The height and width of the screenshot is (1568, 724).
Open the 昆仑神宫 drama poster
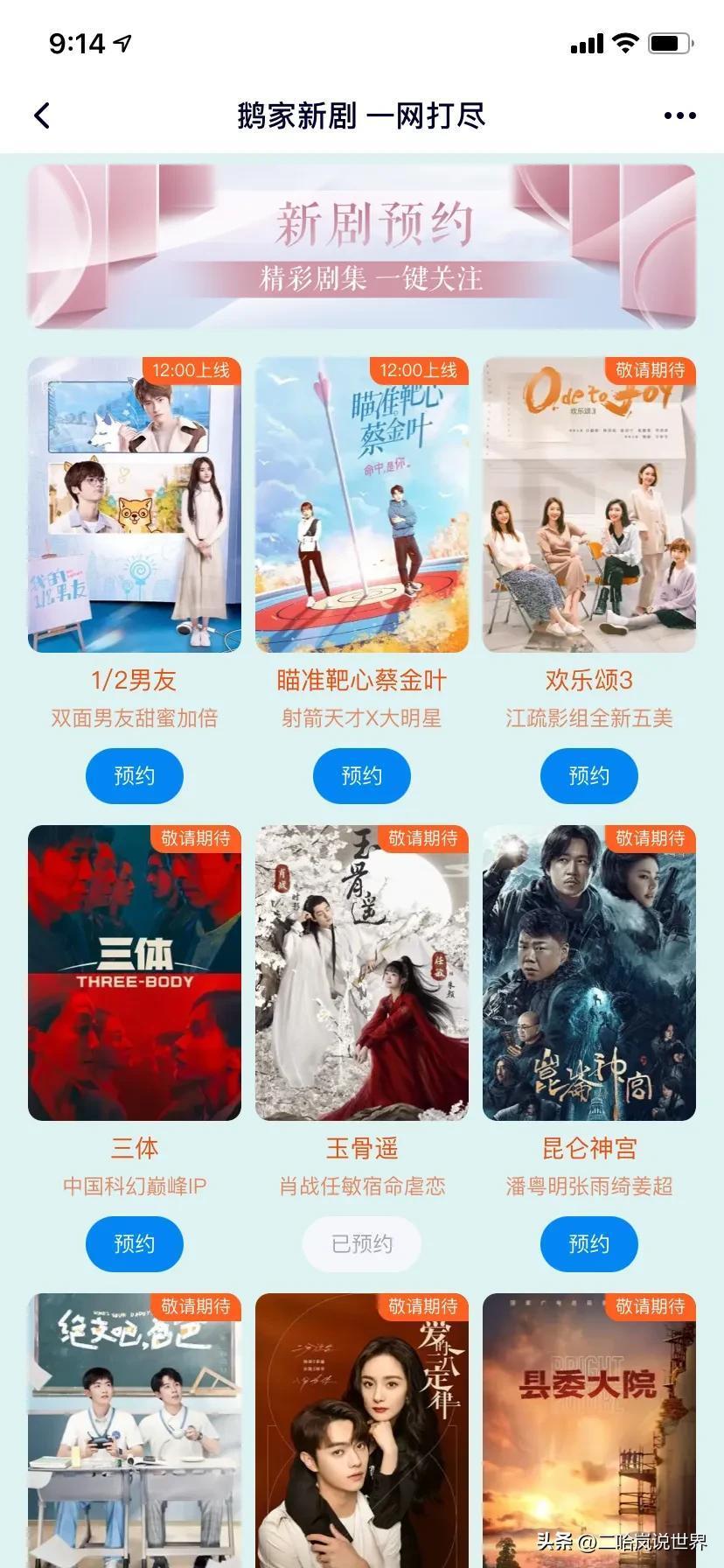589,973
